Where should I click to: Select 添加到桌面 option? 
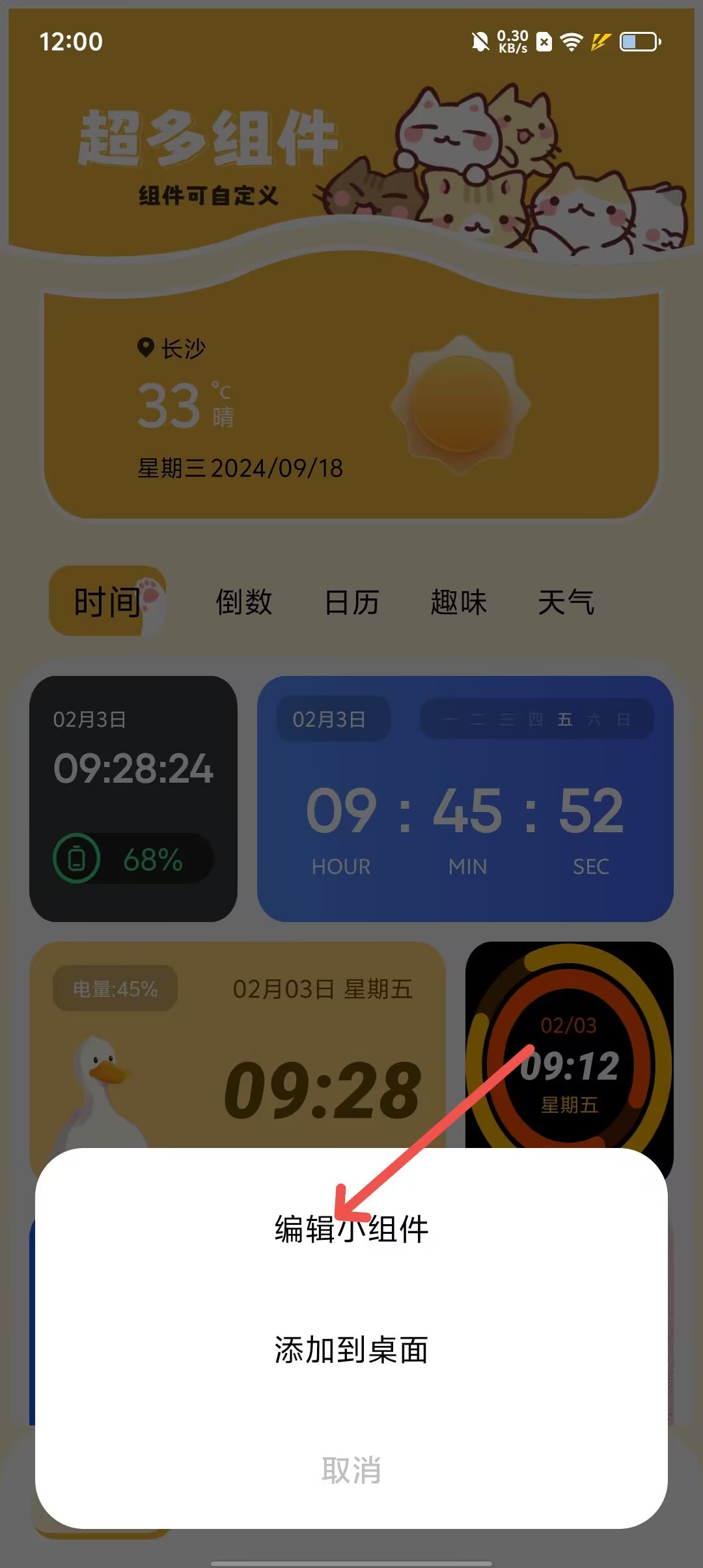click(x=351, y=1350)
